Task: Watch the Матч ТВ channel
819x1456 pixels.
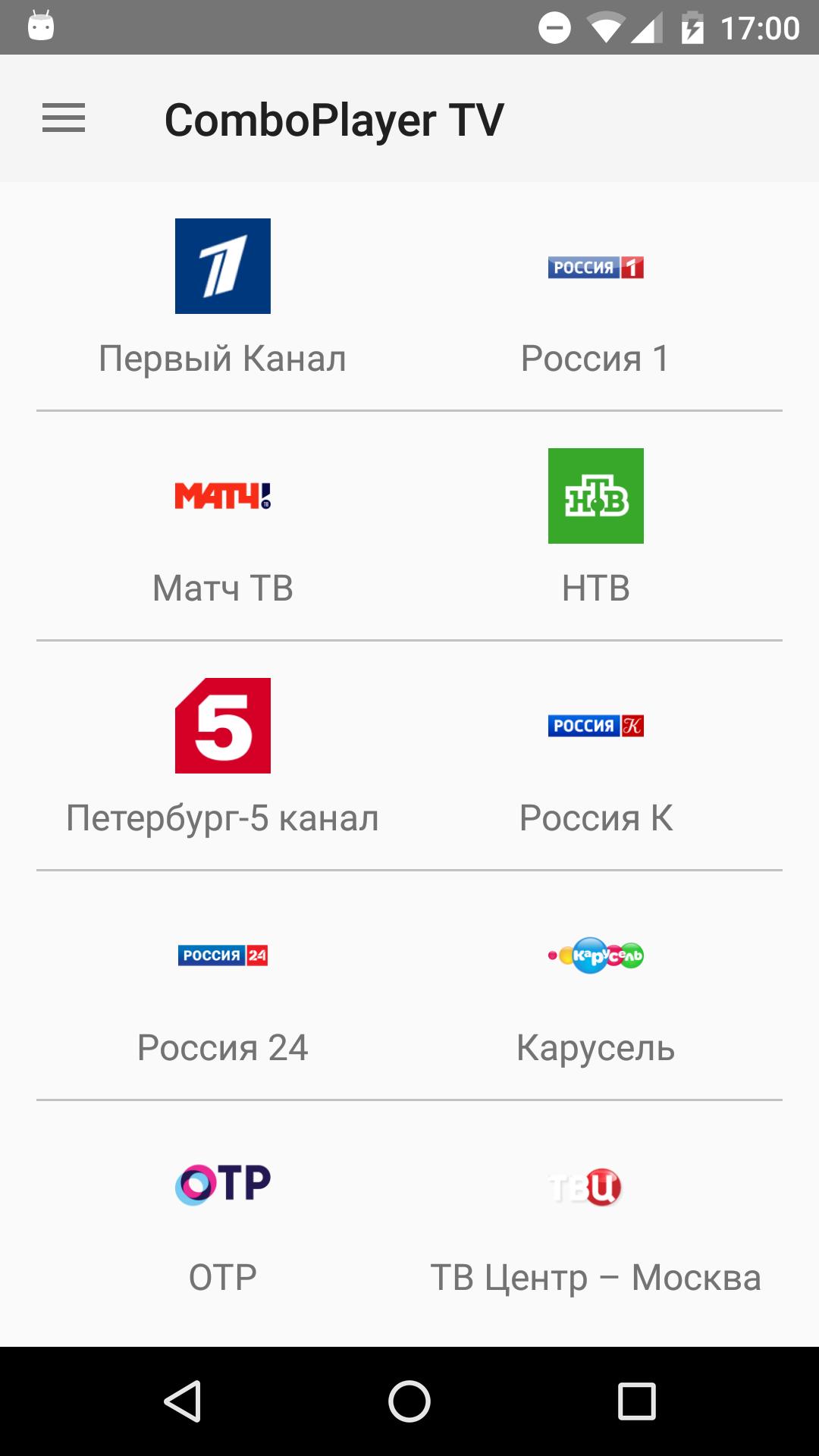Action: point(223,526)
